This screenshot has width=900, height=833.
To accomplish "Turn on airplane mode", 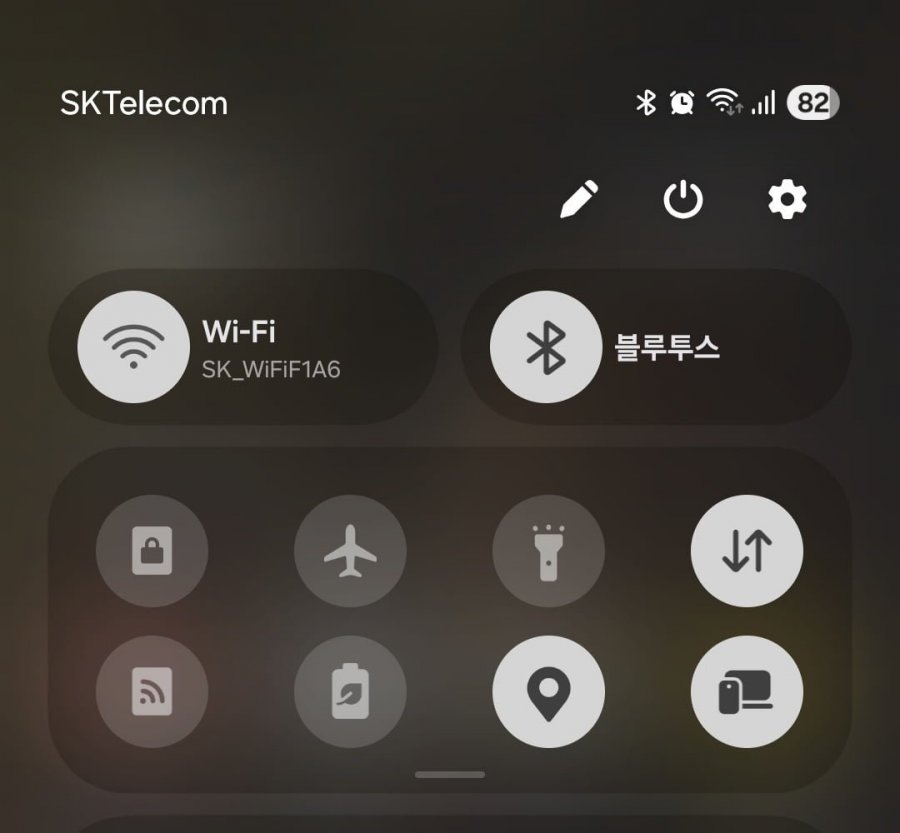I will pyautogui.click(x=350, y=551).
